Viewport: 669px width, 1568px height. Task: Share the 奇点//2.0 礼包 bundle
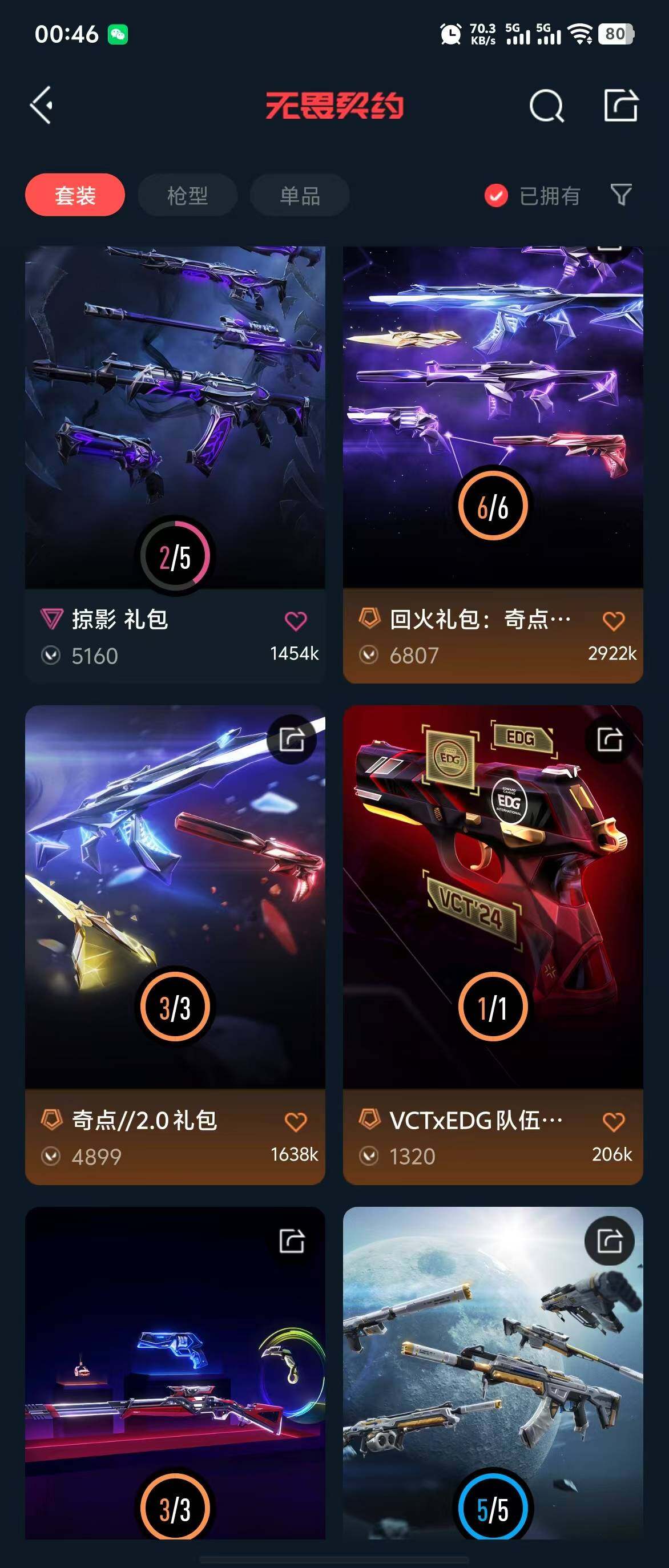(292, 739)
